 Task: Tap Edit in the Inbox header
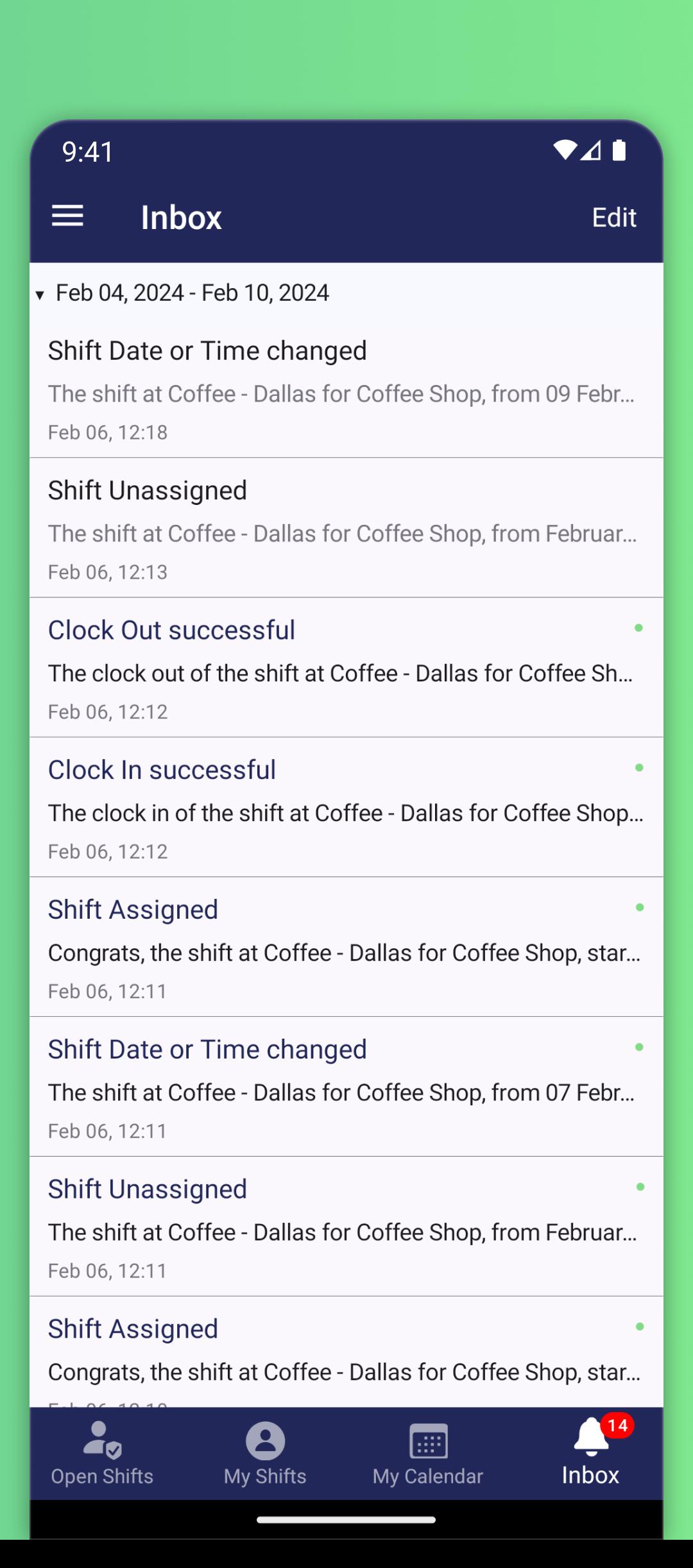[x=613, y=217]
